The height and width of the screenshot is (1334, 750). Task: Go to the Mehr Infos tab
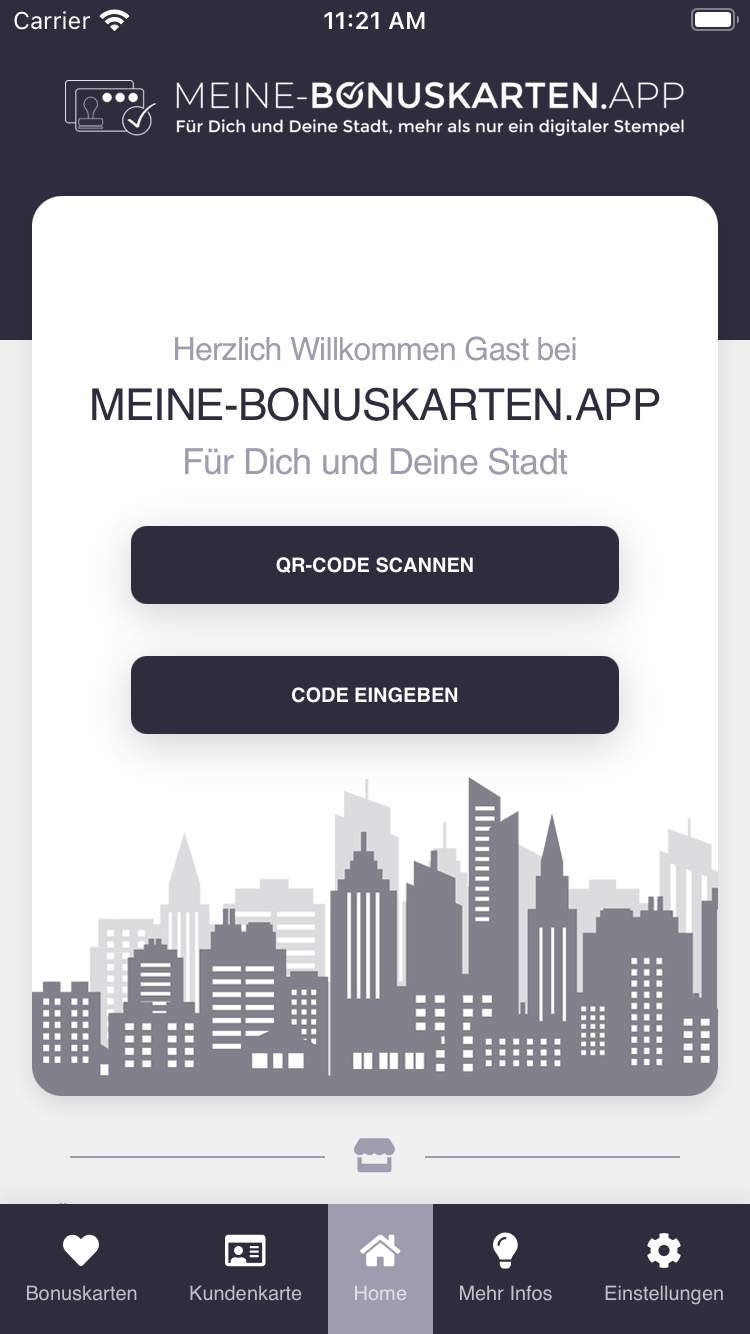point(505,1268)
